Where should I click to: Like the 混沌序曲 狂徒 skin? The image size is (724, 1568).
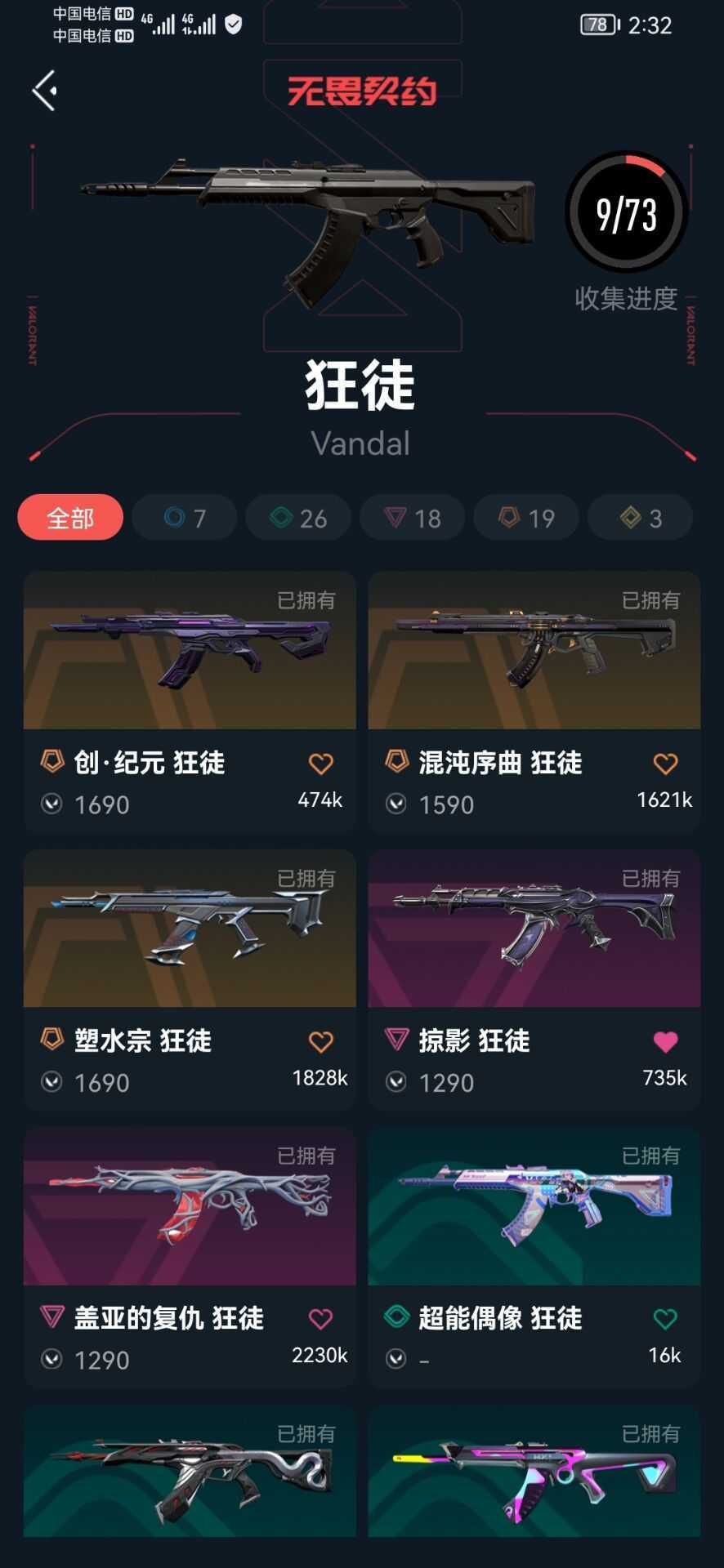click(665, 764)
